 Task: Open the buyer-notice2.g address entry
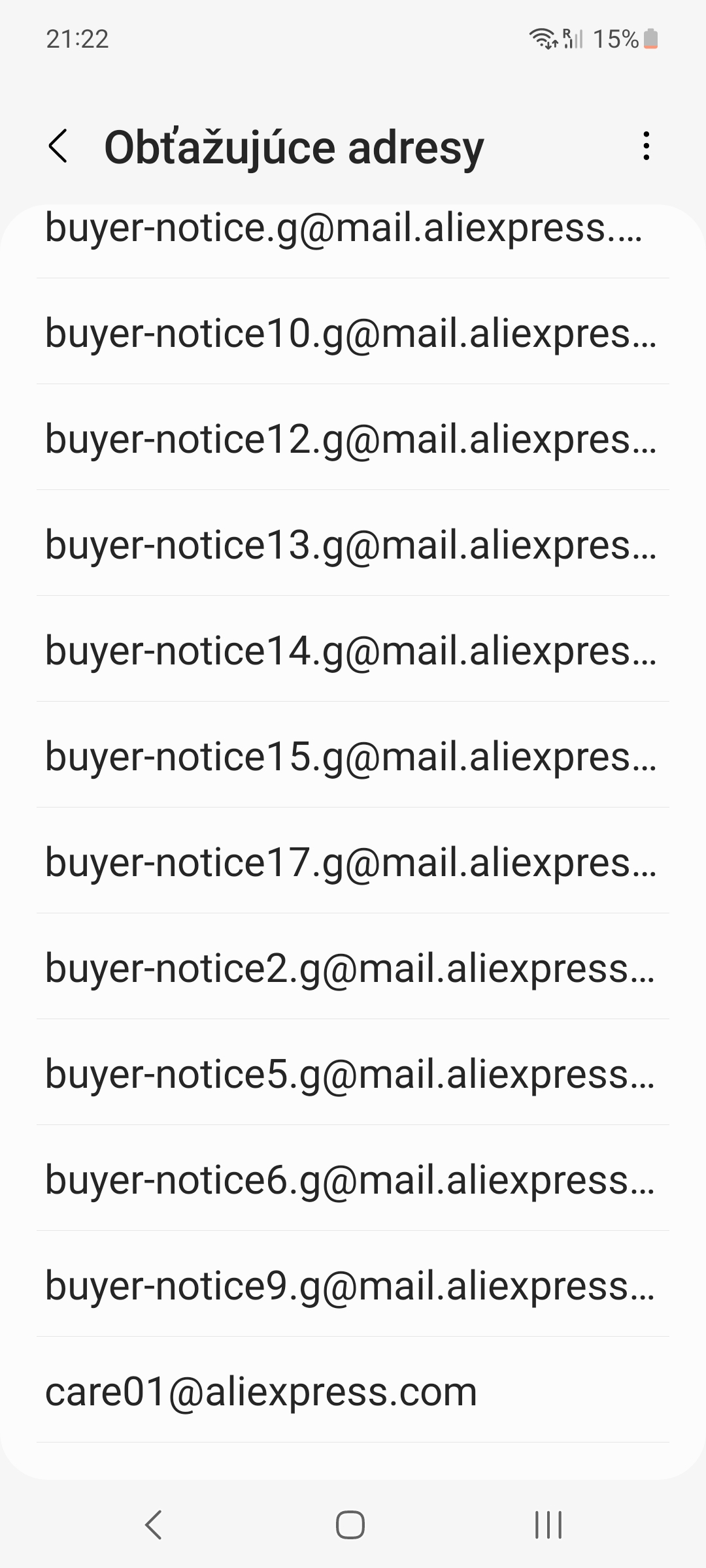pos(353,967)
